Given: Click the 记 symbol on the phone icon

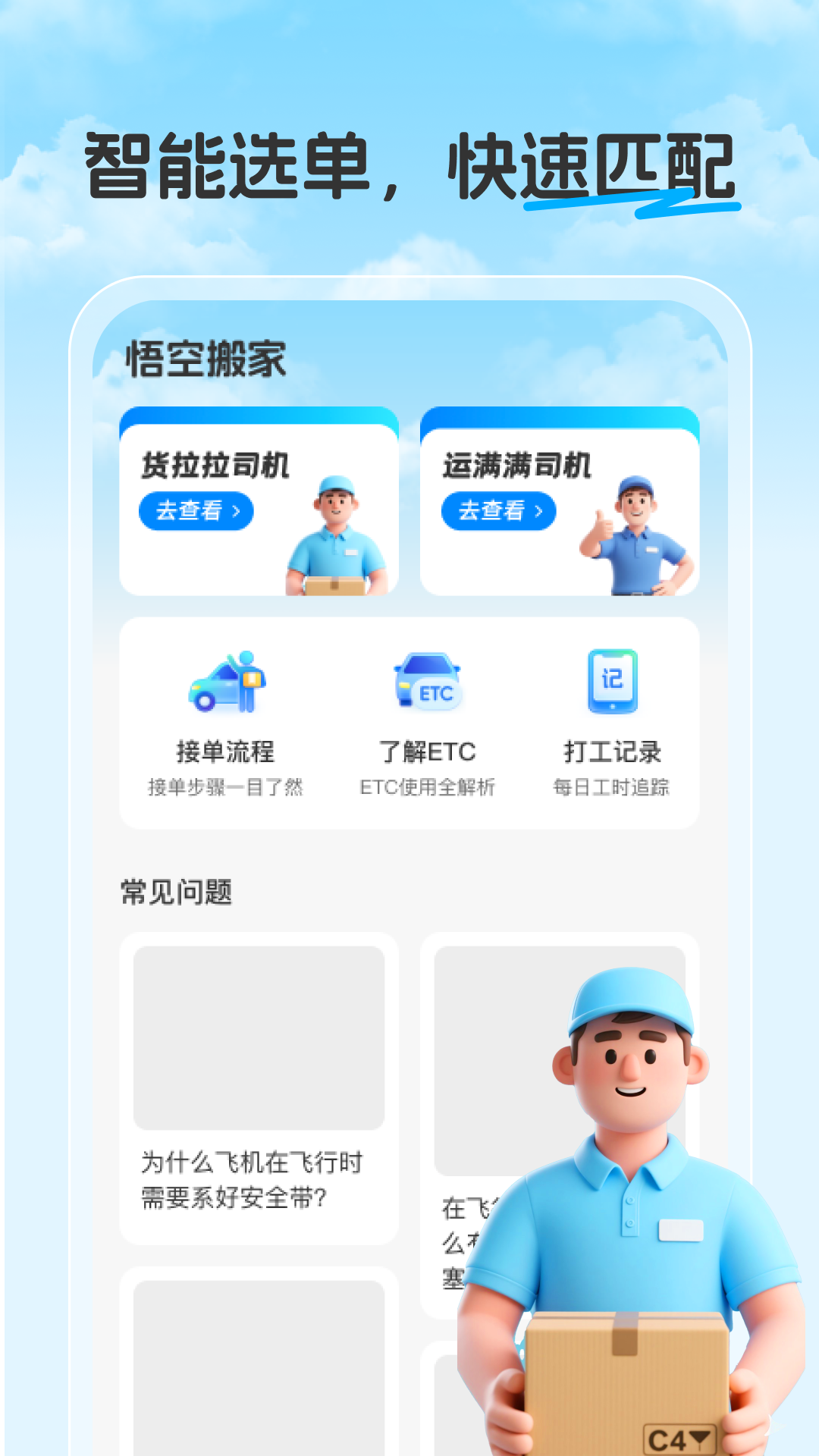Looking at the screenshot, I should (x=611, y=679).
